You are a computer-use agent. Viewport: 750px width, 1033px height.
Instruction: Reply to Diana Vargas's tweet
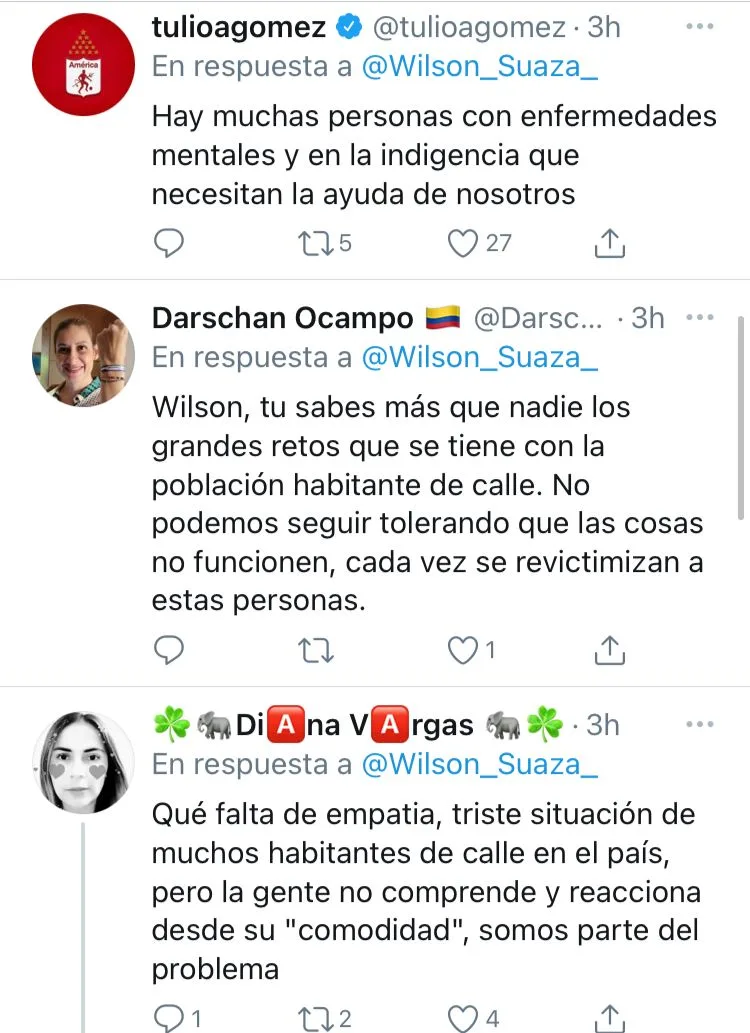click(x=168, y=1018)
